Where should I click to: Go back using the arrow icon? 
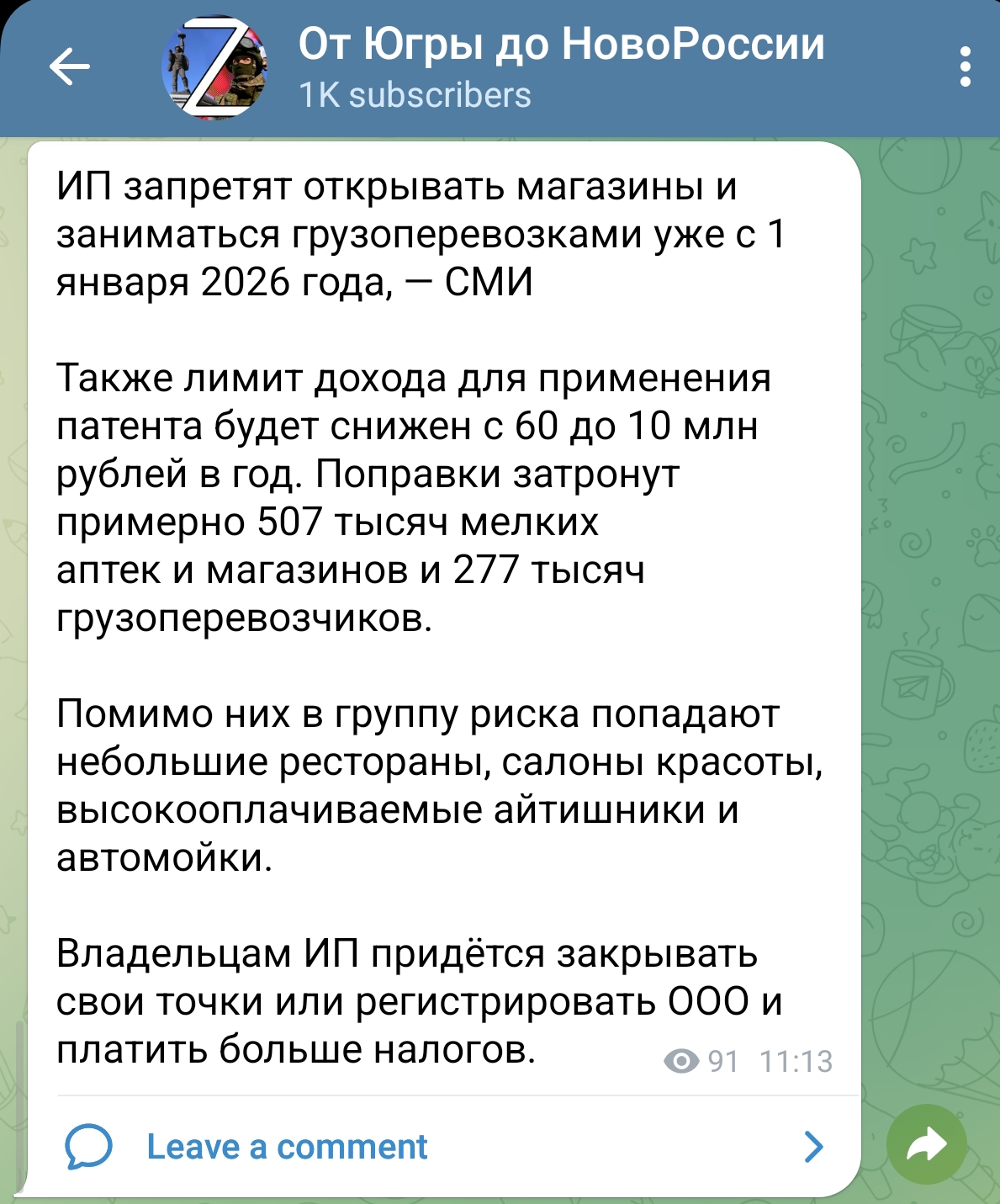coord(69,67)
